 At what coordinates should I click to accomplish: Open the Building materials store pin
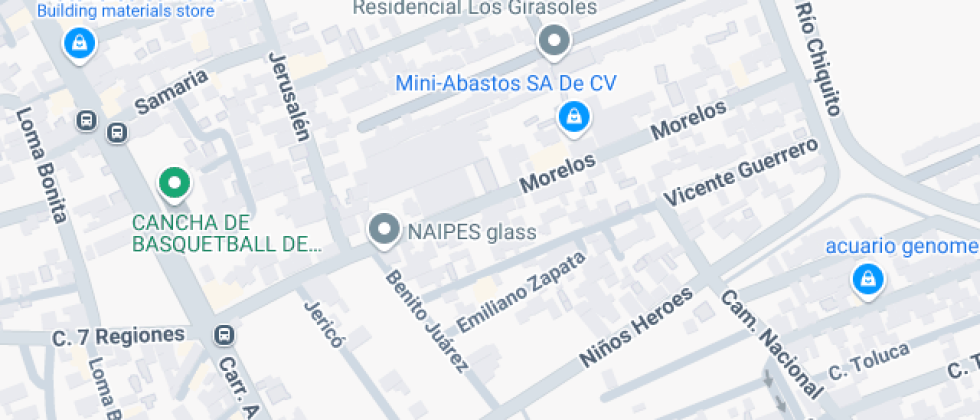79,44
